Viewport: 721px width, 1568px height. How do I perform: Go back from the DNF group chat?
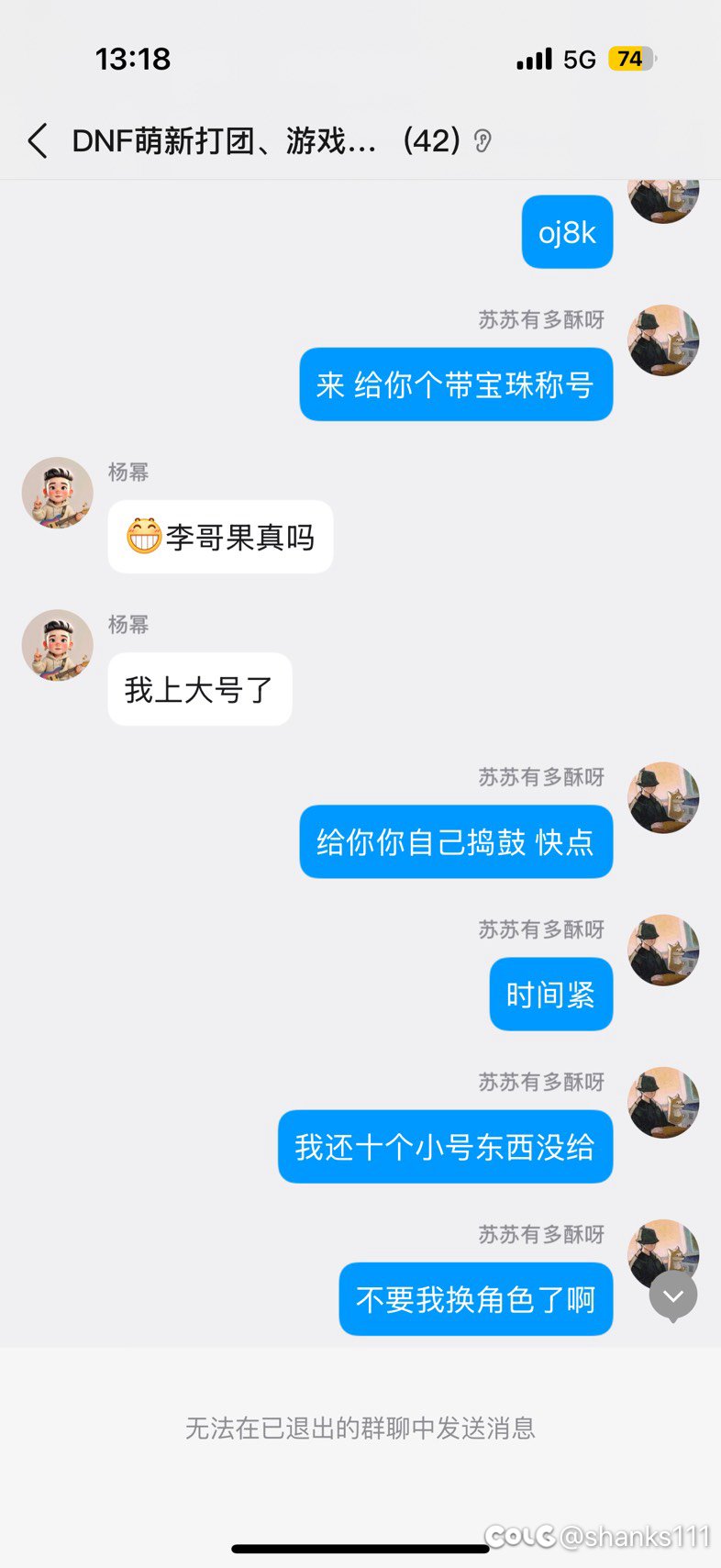[38, 141]
